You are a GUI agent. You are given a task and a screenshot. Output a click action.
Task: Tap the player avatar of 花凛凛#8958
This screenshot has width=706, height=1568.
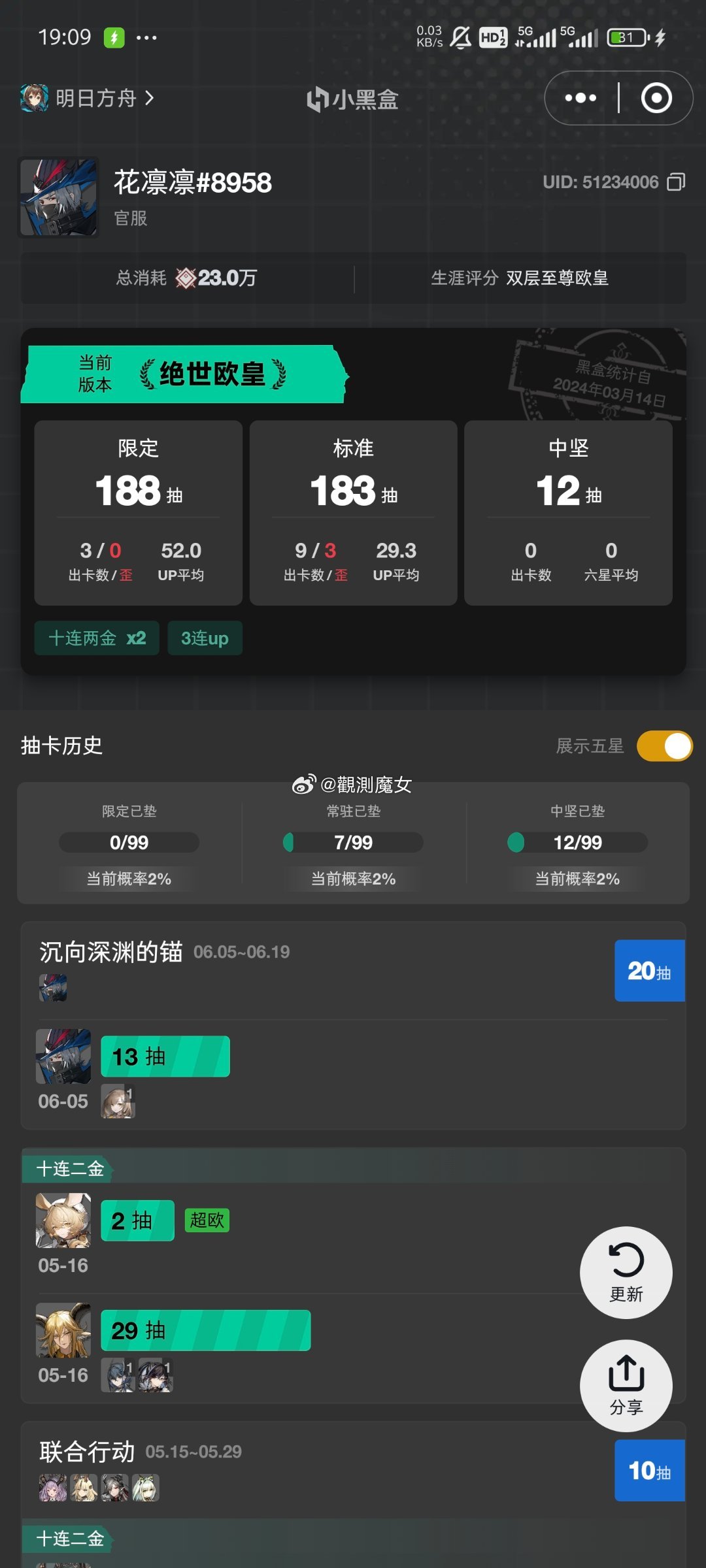(58, 197)
